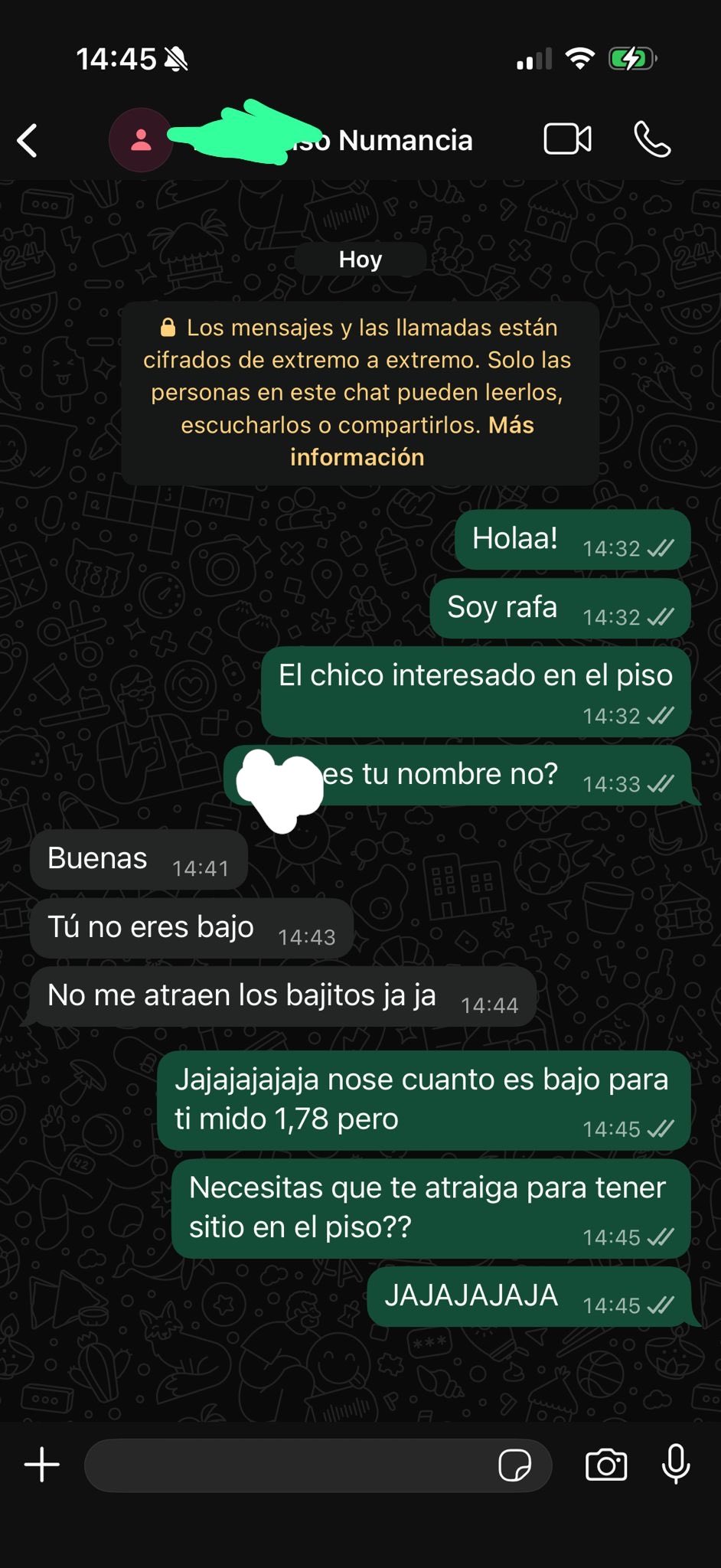721x1568 pixels.
Task: Open the camera to send a photo
Action: [605, 1465]
